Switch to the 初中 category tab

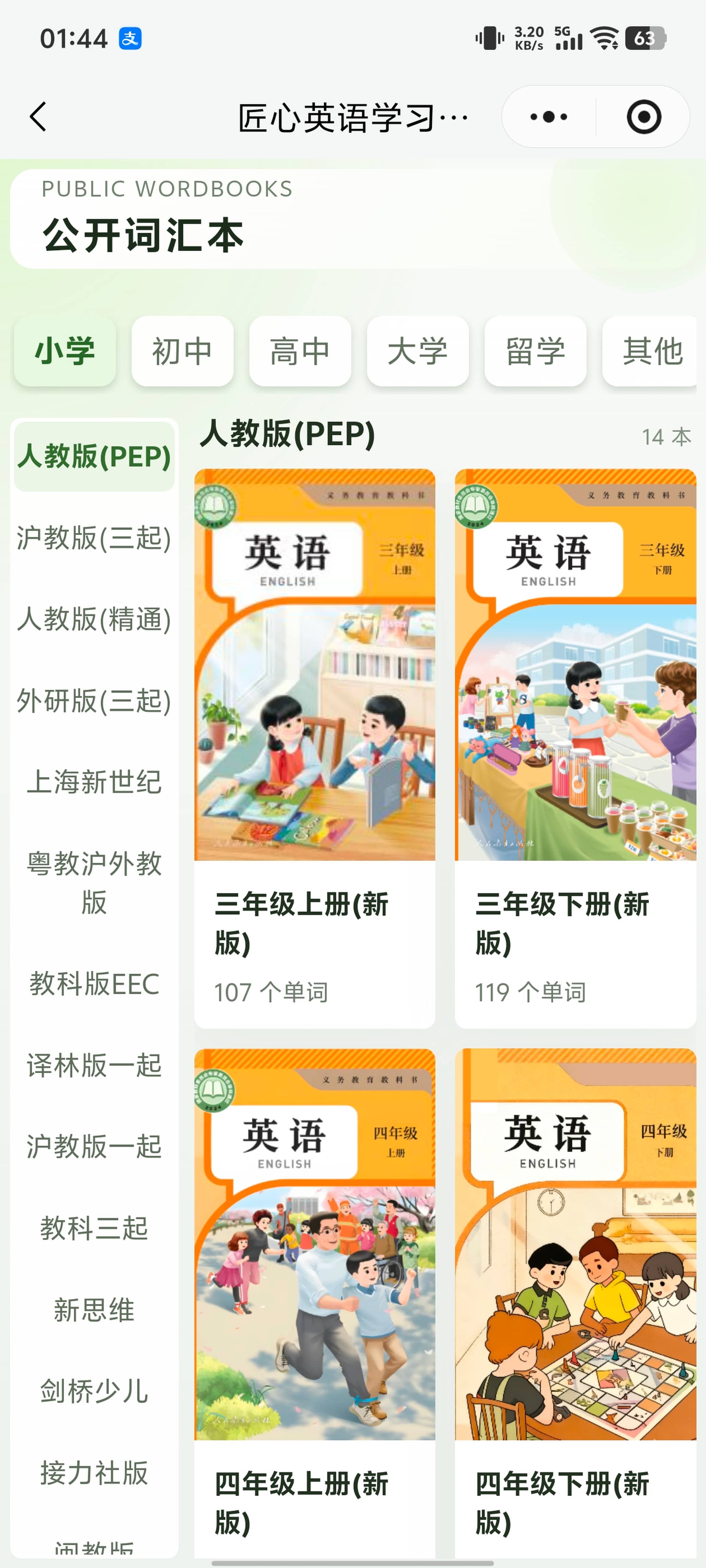182,351
